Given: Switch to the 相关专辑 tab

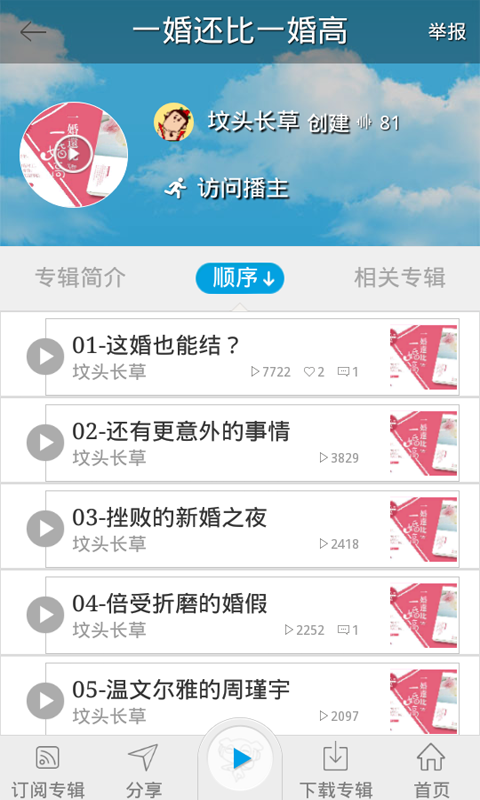Looking at the screenshot, I should click(x=399, y=278).
